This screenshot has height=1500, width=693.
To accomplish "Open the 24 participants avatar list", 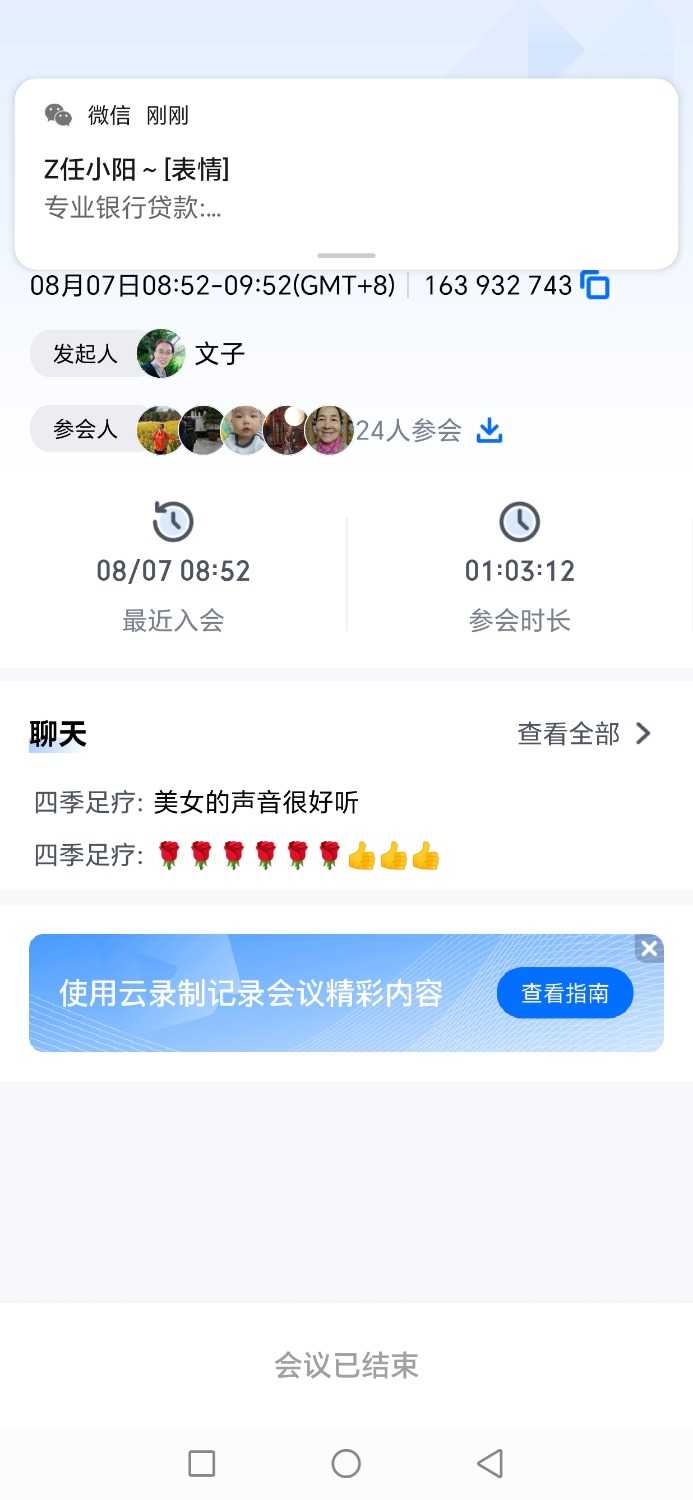I will pos(246,430).
